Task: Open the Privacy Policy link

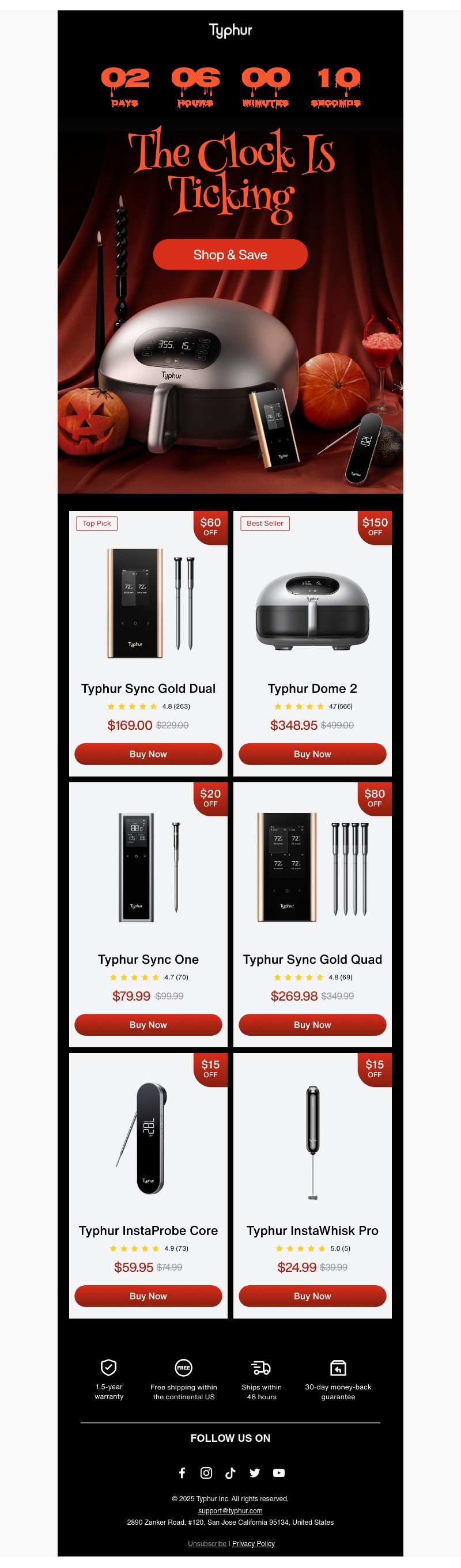Action: click(254, 1543)
